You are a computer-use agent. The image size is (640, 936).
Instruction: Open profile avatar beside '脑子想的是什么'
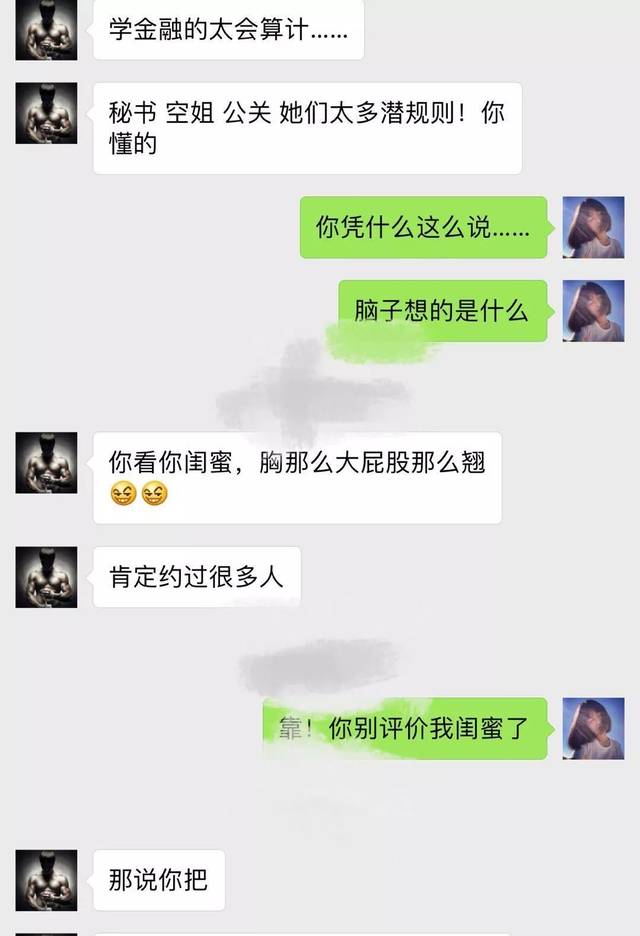pyautogui.click(x=593, y=311)
